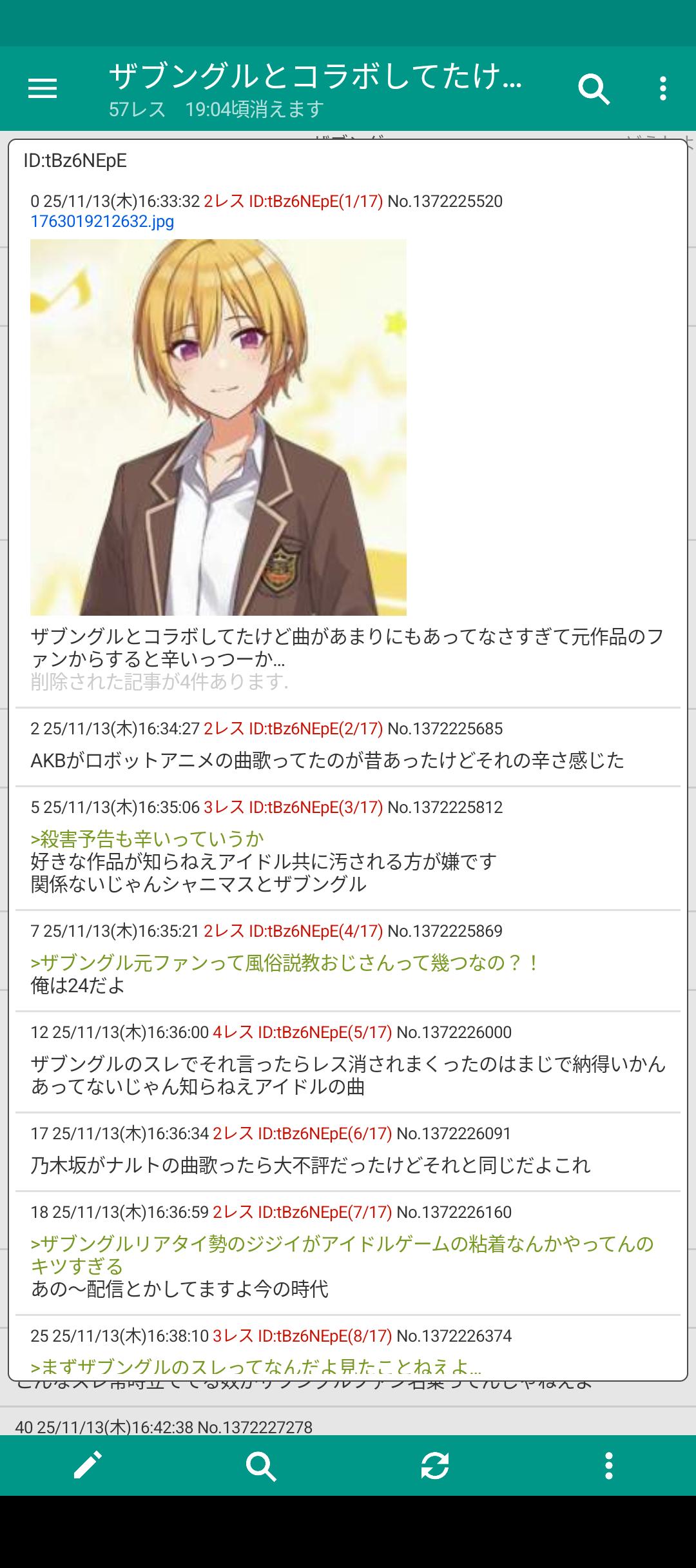Open the top bar overflow menu
The height and width of the screenshot is (1568, 696).
tap(662, 88)
